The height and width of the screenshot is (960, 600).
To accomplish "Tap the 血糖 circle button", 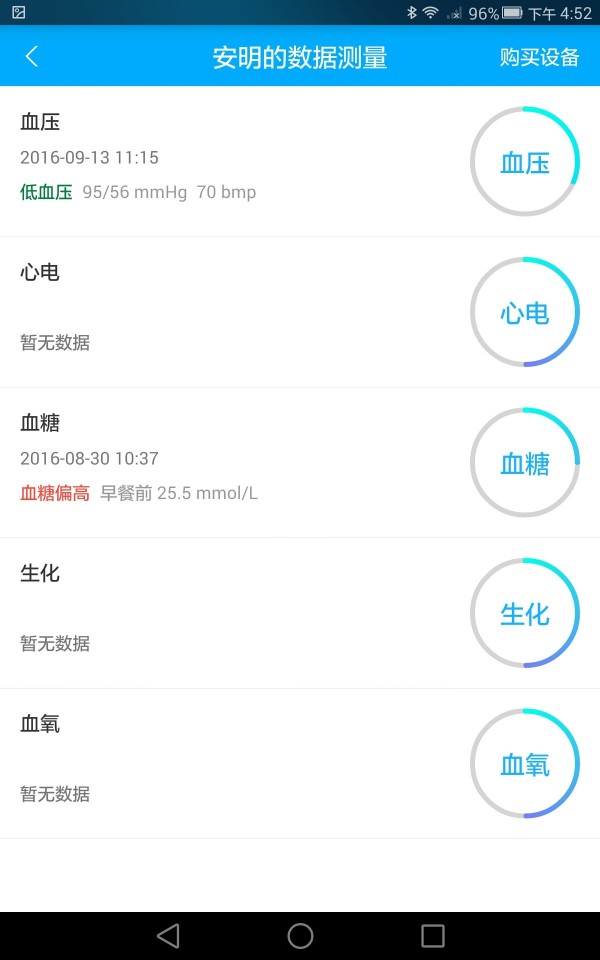I will pos(525,463).
